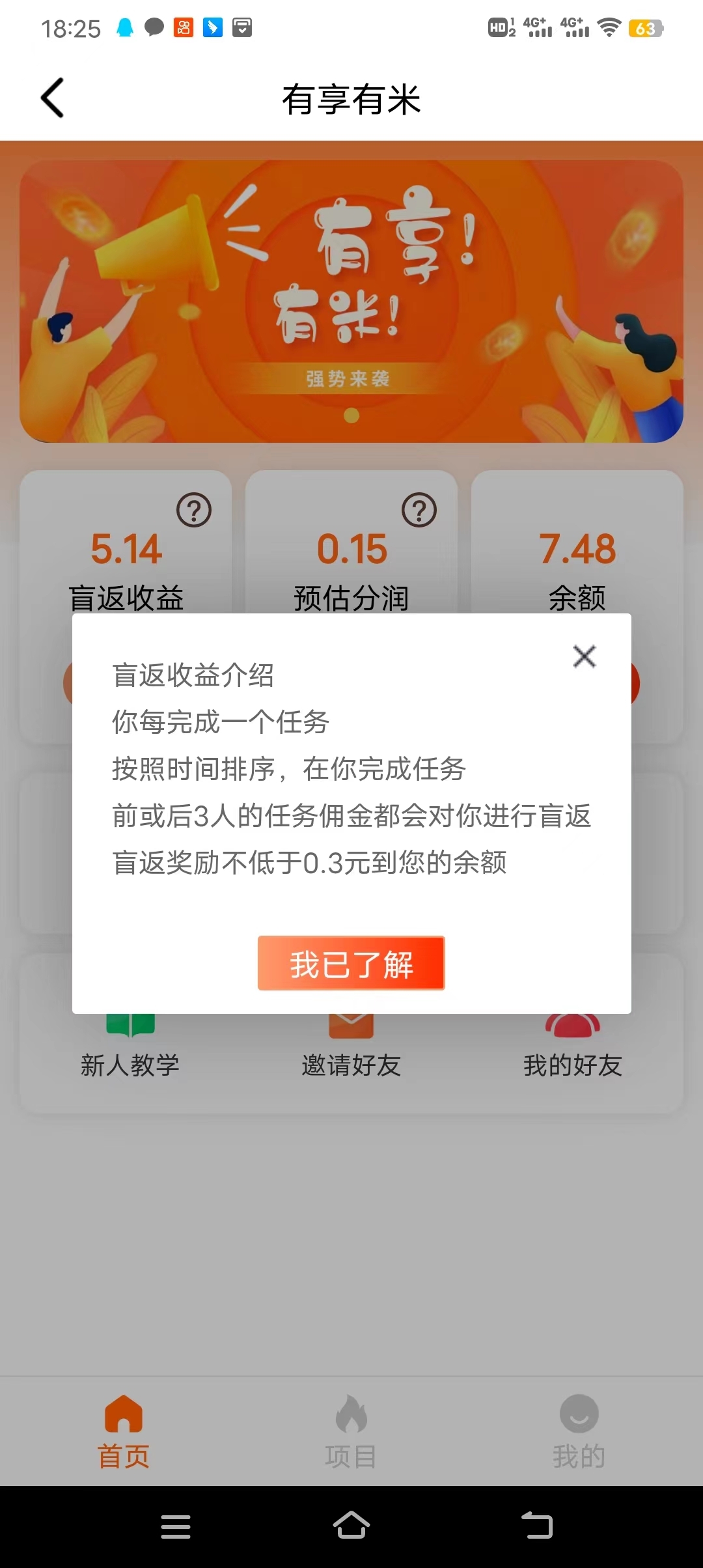Tap the 我已了解 confirmation button
The height and width of the screenshot is (1568, 703).
[x=351, y=964]
